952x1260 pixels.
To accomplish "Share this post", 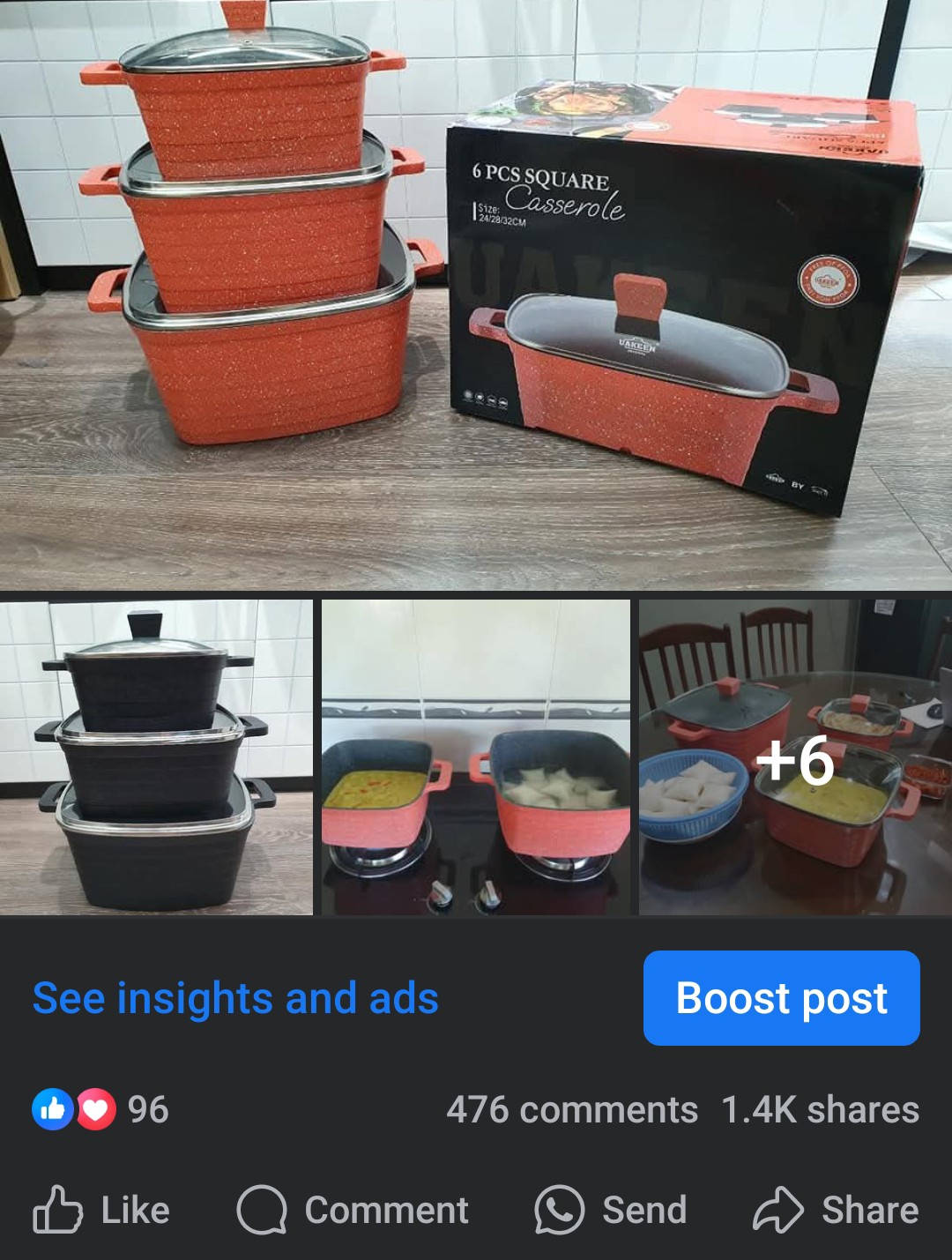I will tap(835, 1211).
